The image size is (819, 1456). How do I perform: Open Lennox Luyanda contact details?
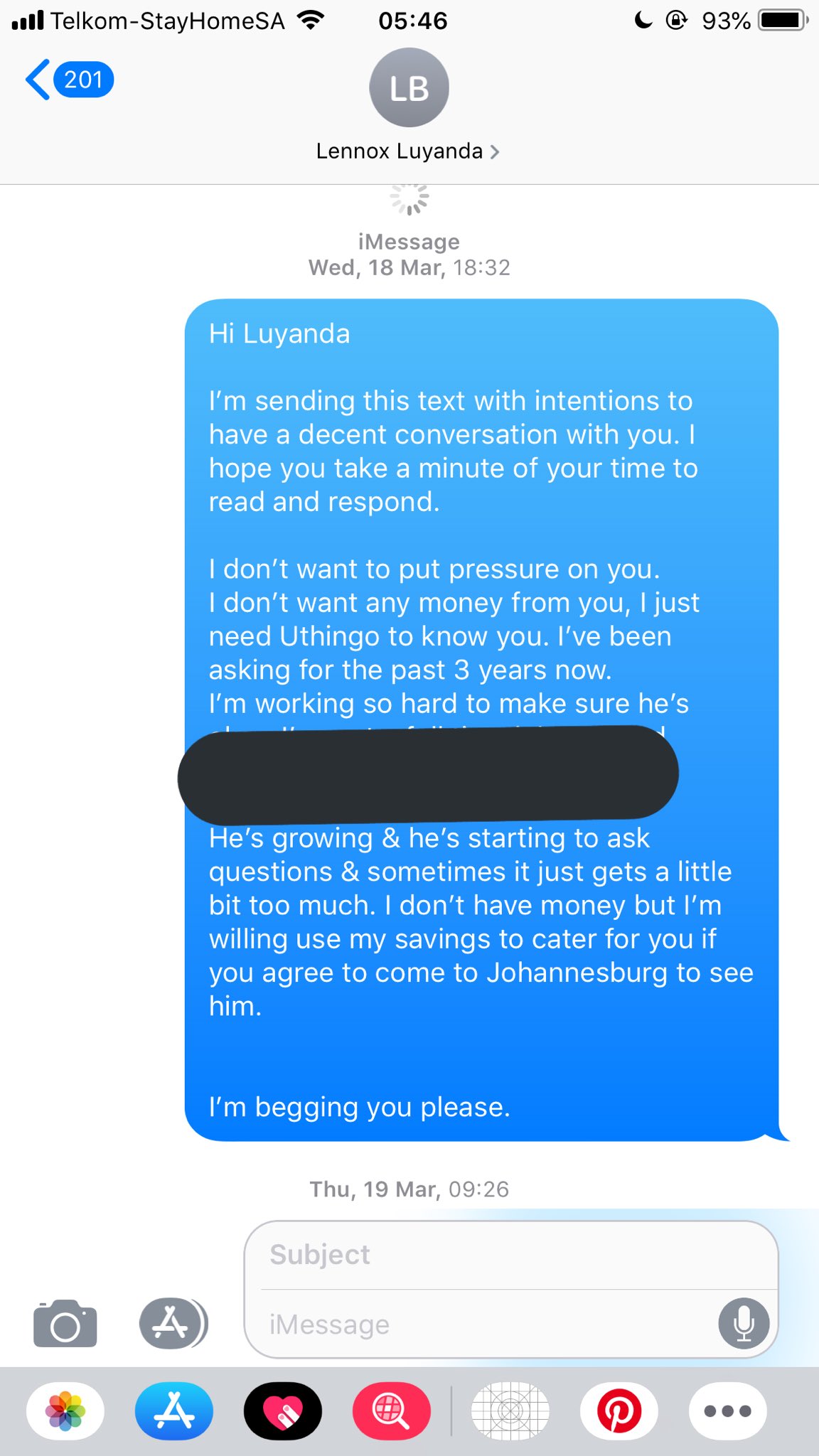(408, 151)
